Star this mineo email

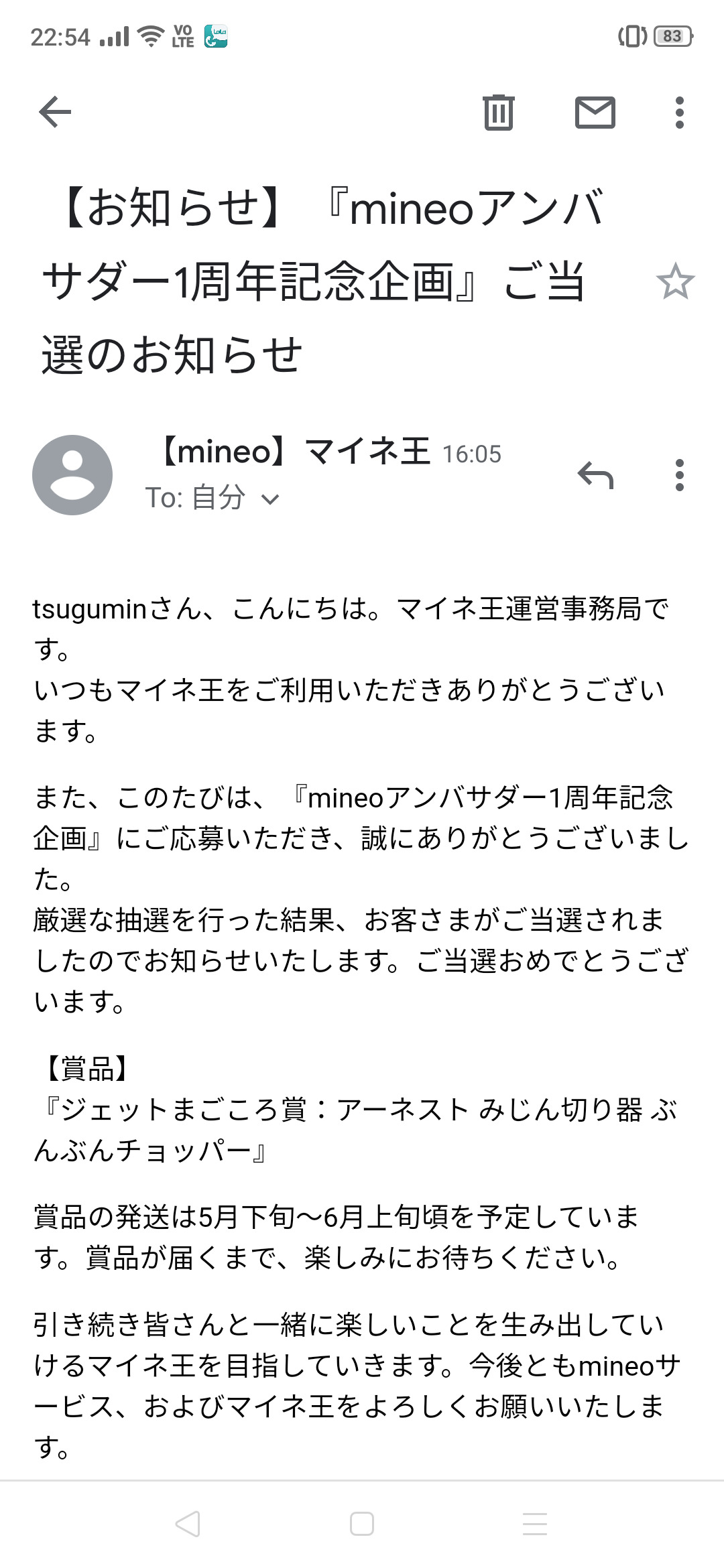pos(674,281)
